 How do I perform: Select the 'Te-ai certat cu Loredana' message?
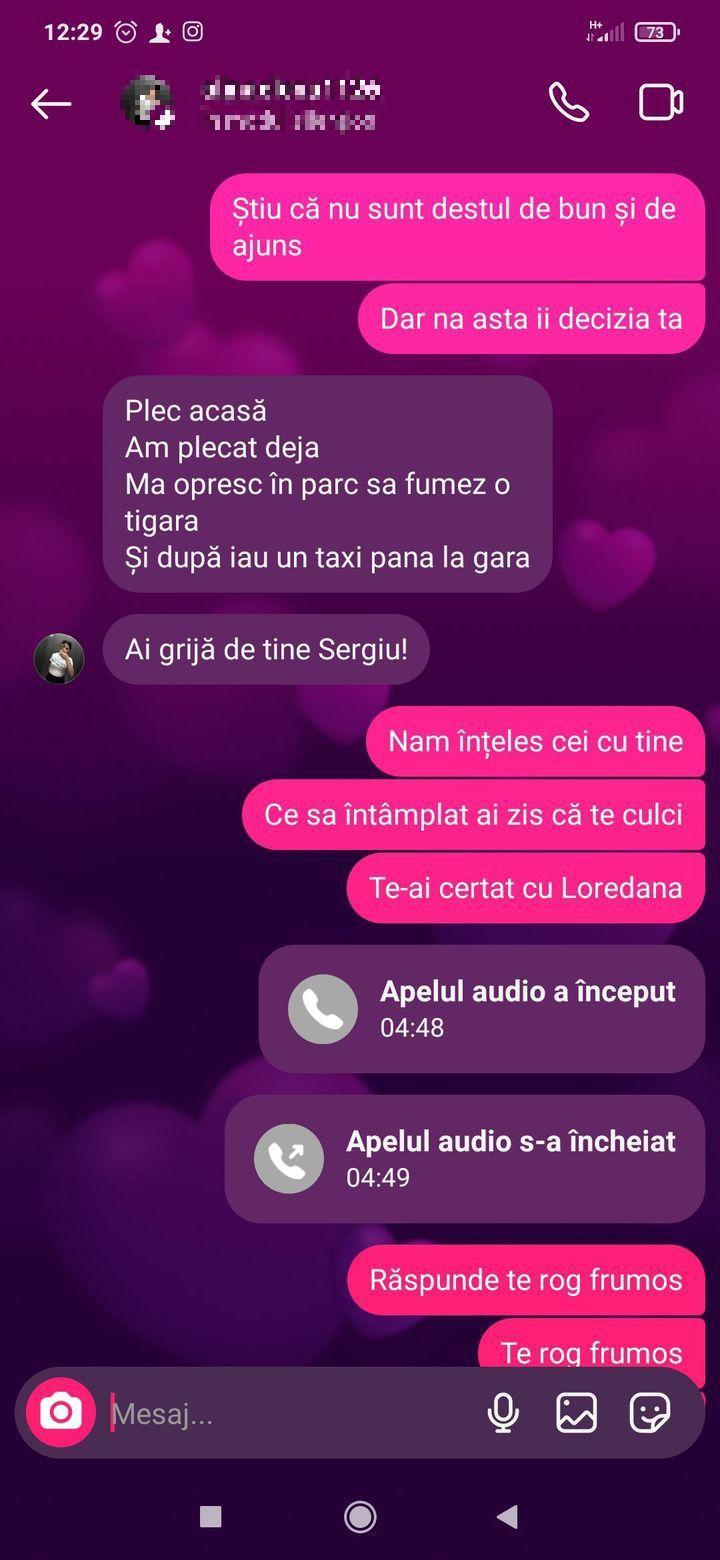click(525, 887)
